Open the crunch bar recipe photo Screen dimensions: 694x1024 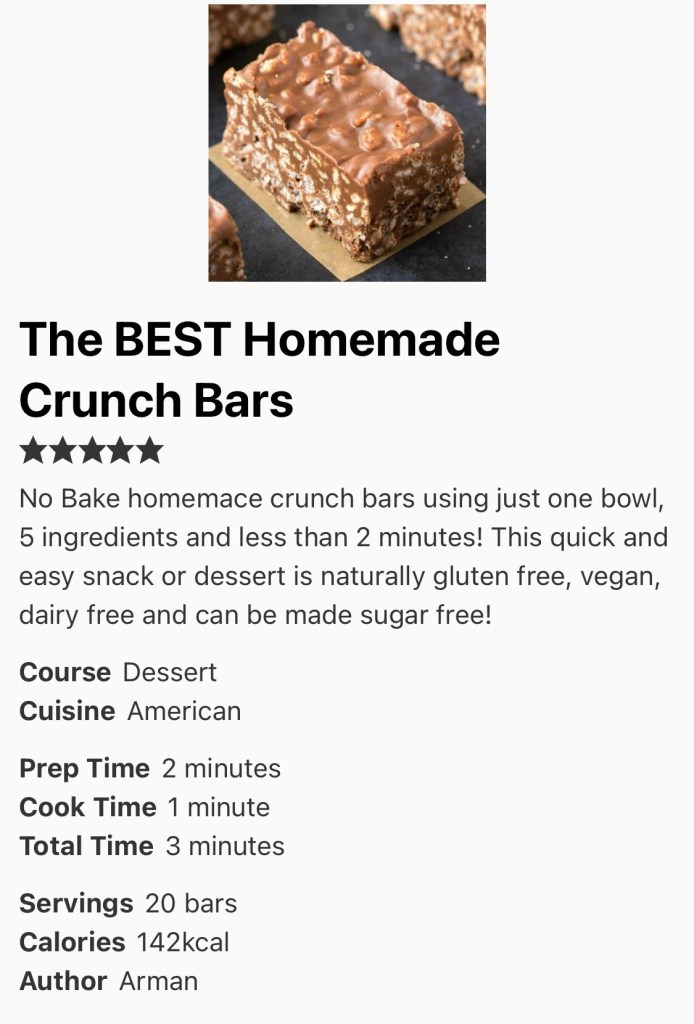coord(346,142)
